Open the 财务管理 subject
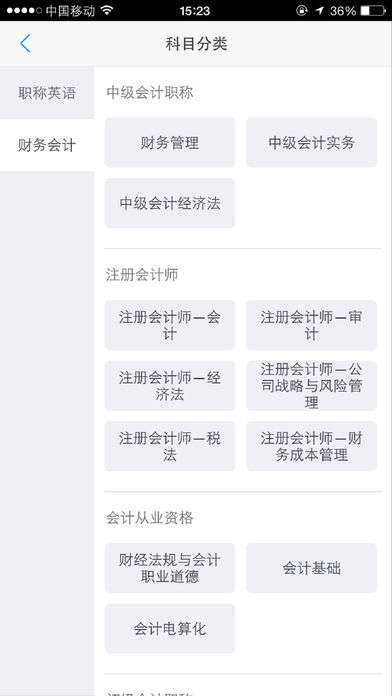The image size is (392, 696). click(170, 142)
